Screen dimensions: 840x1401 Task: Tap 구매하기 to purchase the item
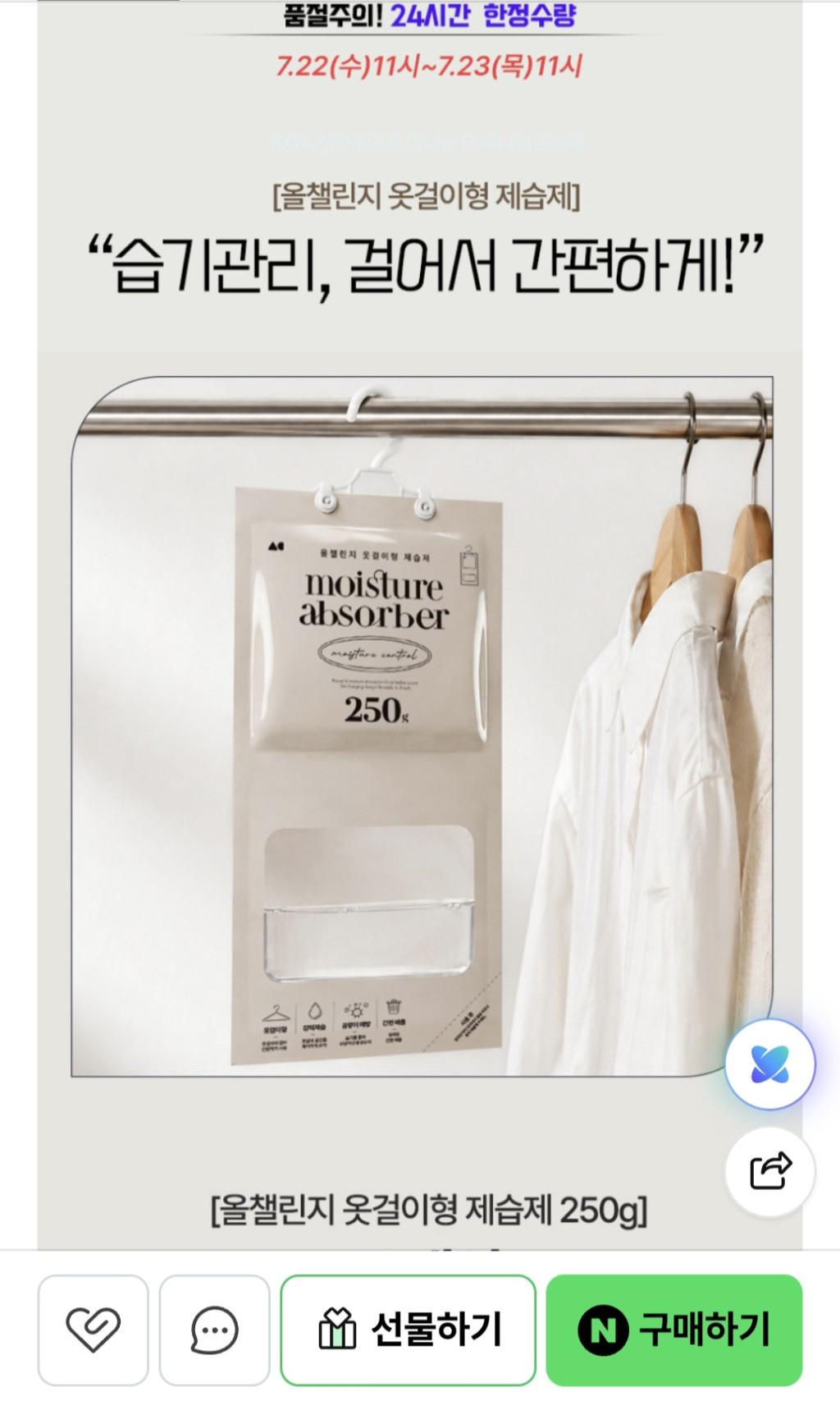(x=673, y=1330)
